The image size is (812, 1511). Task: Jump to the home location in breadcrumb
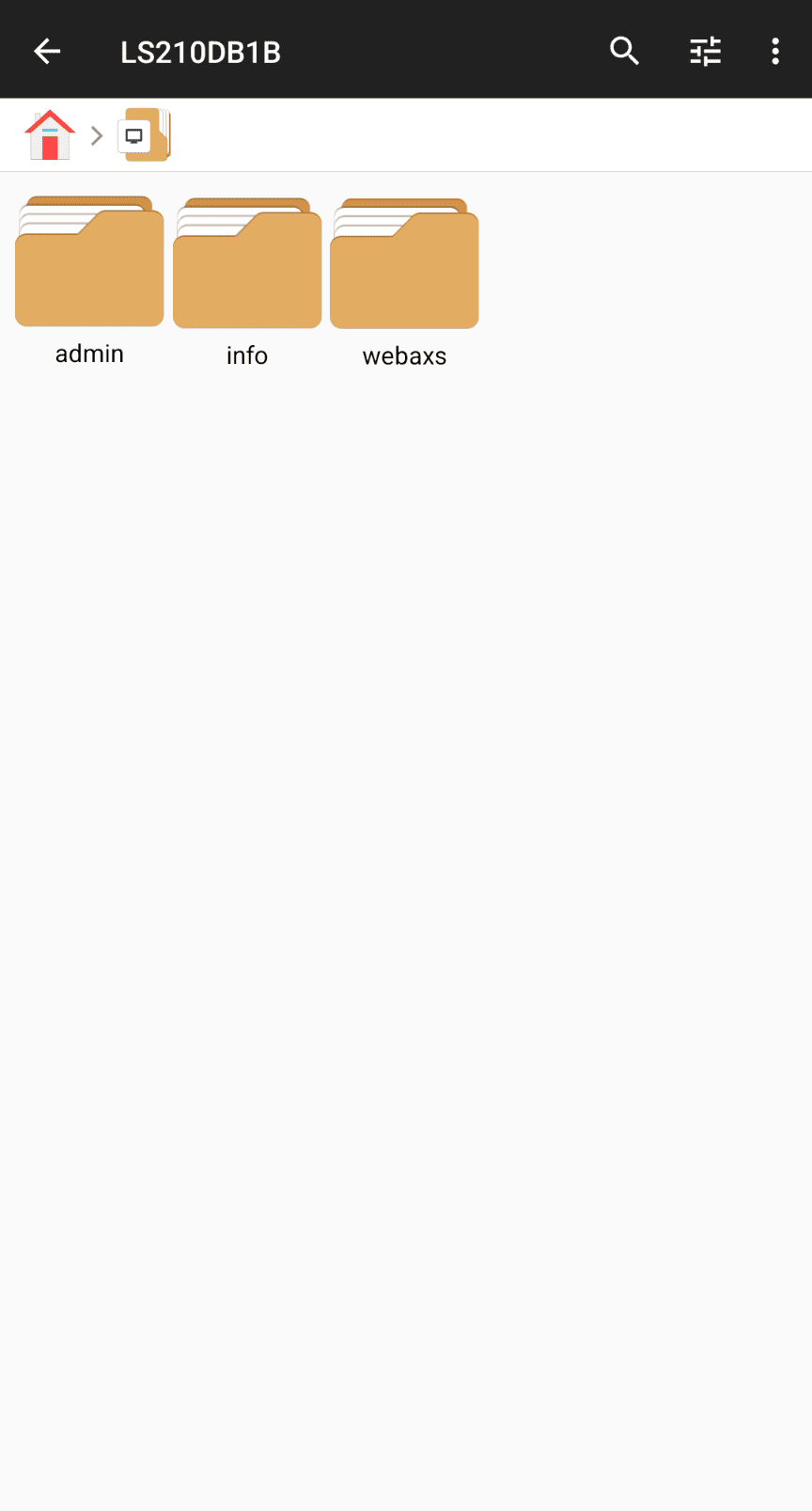point(50,135)
